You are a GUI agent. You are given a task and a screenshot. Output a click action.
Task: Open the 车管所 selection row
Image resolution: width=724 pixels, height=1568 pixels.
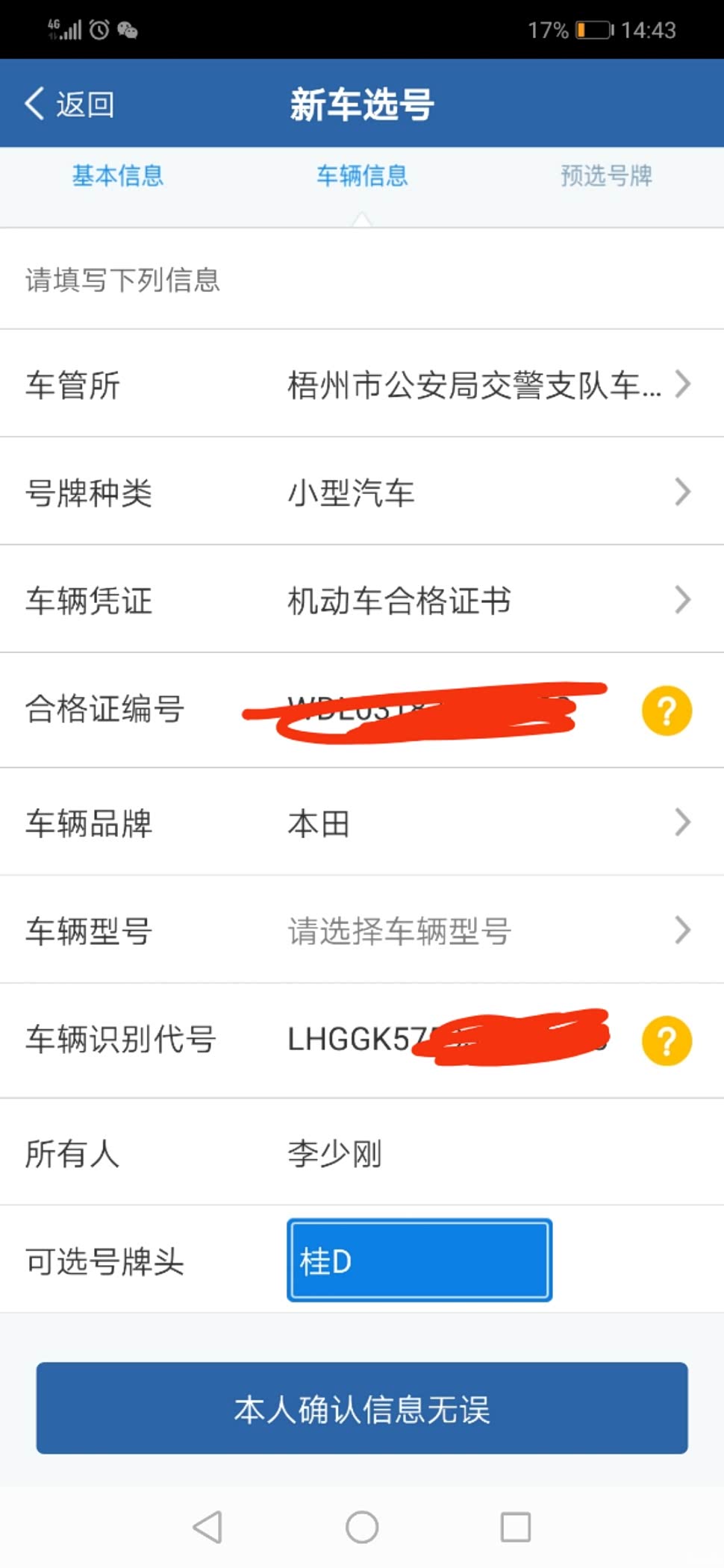click(x=362, y=385)
